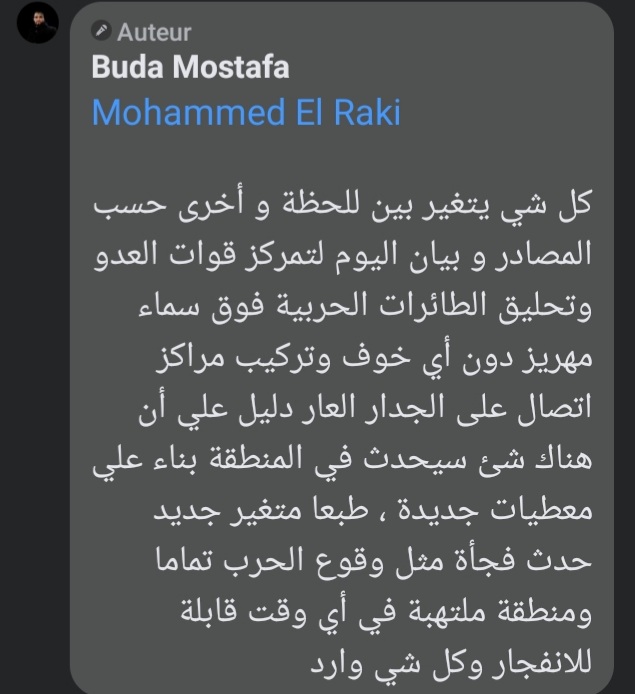This screenshot has height=694, width=635.
Task: Open the tagged Mohammed El Raki profile
Action: (245, 112)
